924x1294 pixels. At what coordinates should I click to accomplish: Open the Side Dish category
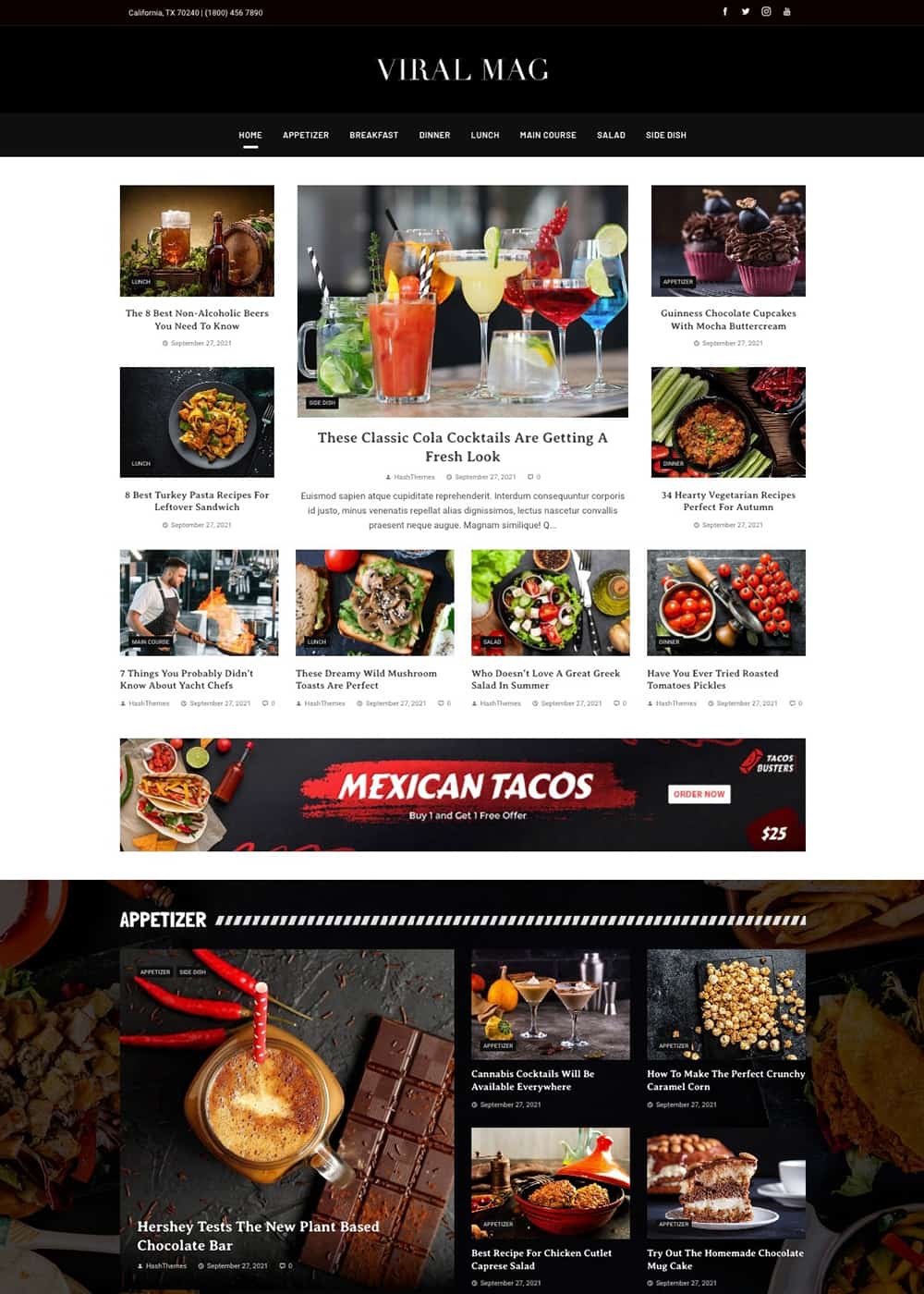(x=665, y=135)
